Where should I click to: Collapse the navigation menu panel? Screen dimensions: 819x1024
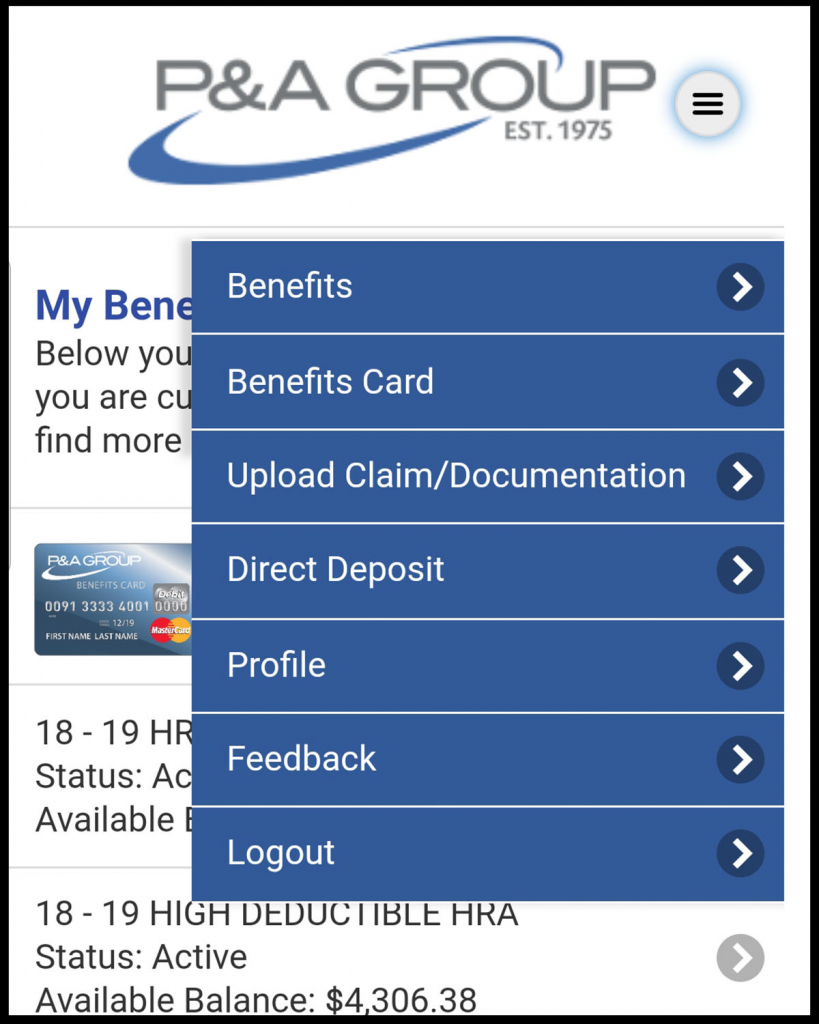coord(708,103)
